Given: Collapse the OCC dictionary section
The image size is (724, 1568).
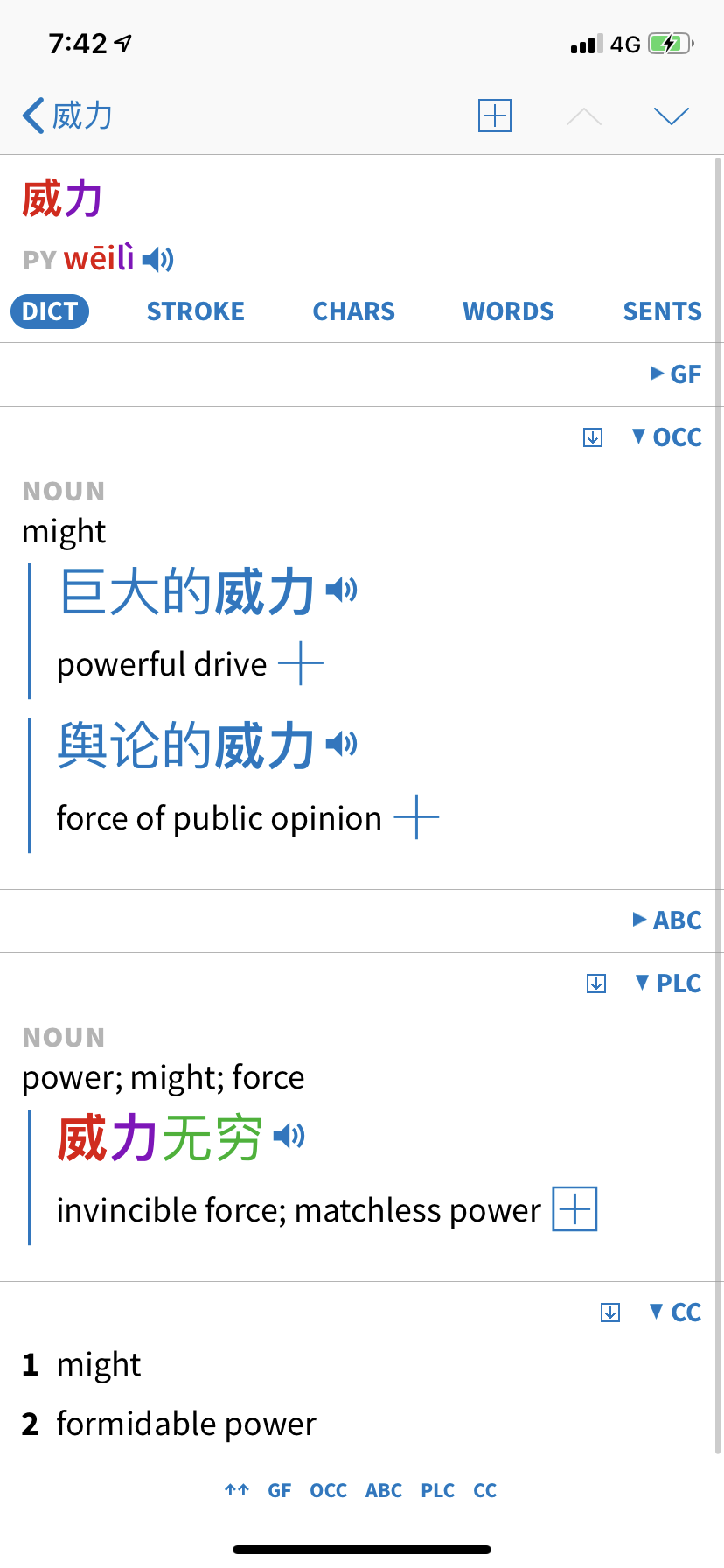Looking at the screenshot, I should pos(667,437).
